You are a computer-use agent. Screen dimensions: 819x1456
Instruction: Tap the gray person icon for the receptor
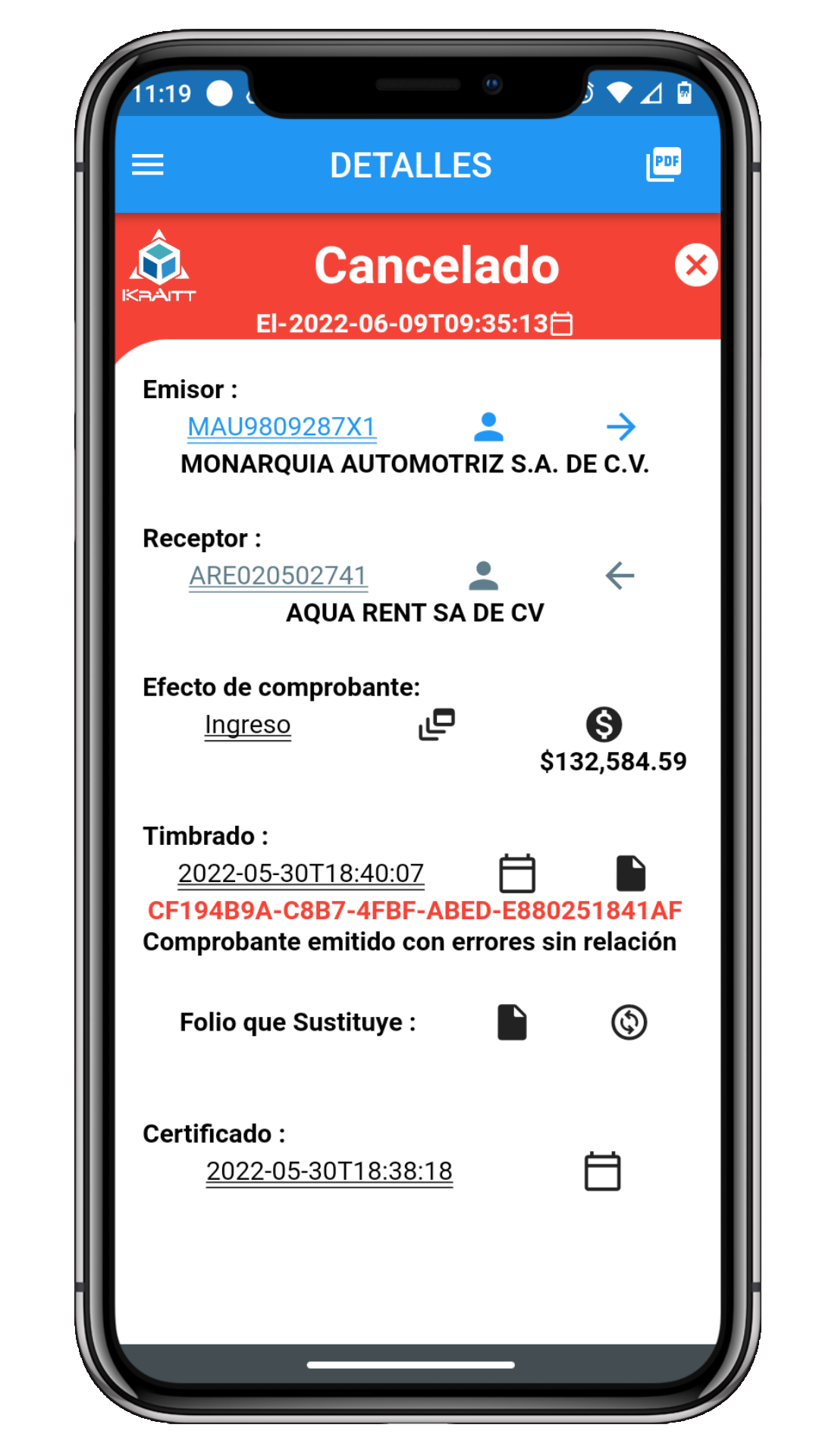point(483,576)
